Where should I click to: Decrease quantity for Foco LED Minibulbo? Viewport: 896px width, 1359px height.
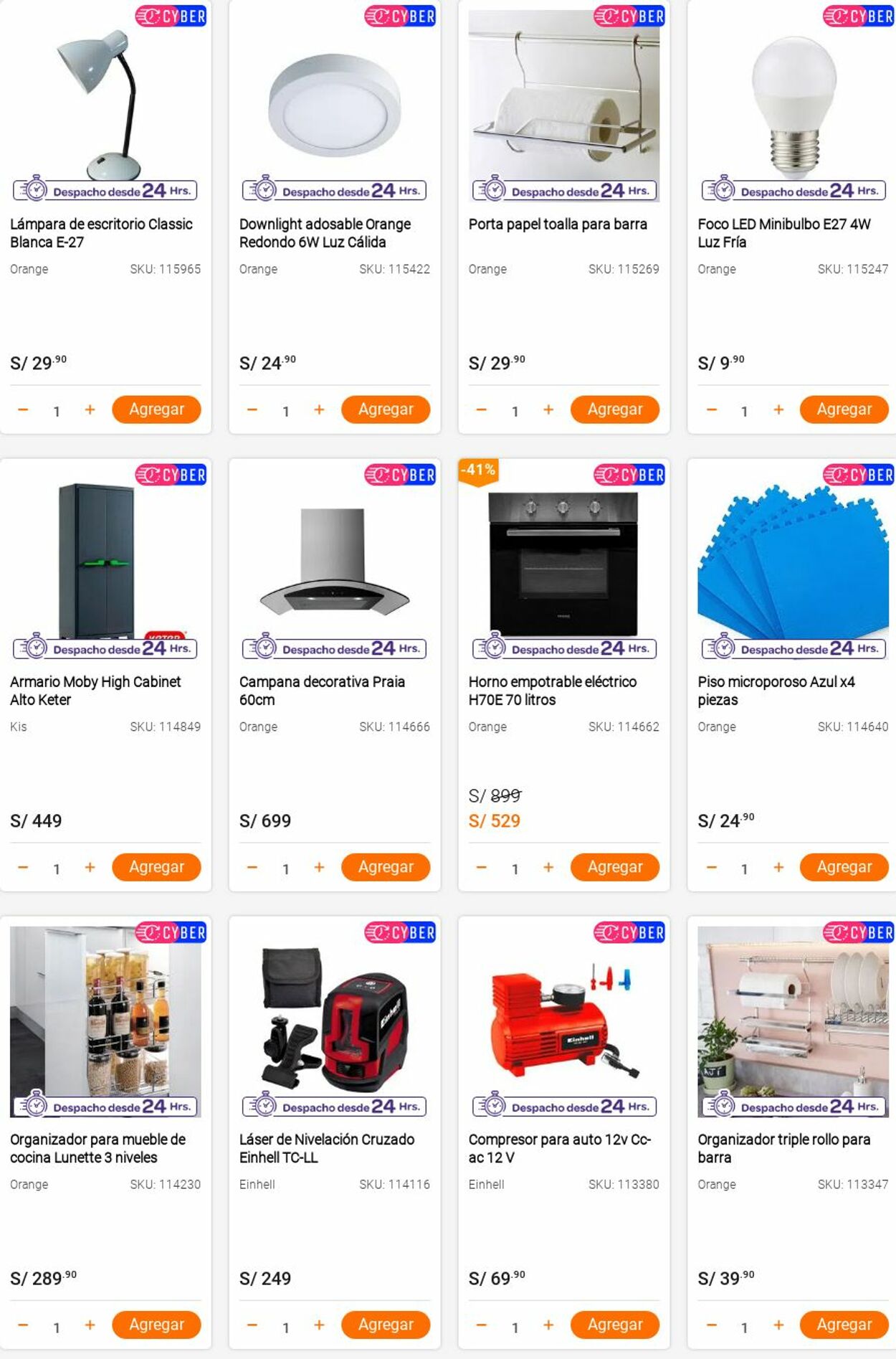[x=711, y=409]
